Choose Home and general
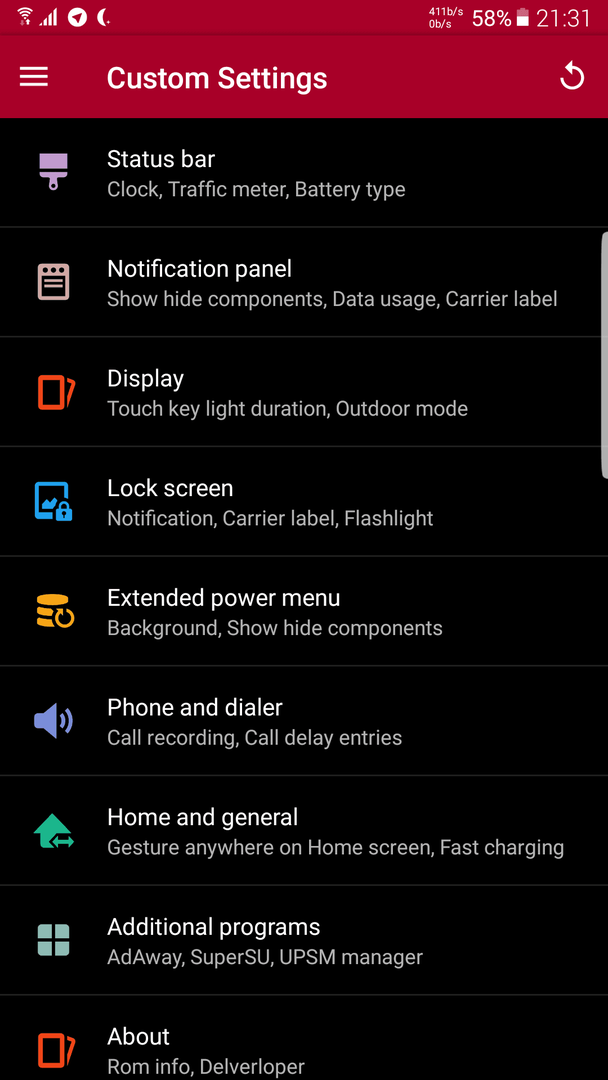 304,831
